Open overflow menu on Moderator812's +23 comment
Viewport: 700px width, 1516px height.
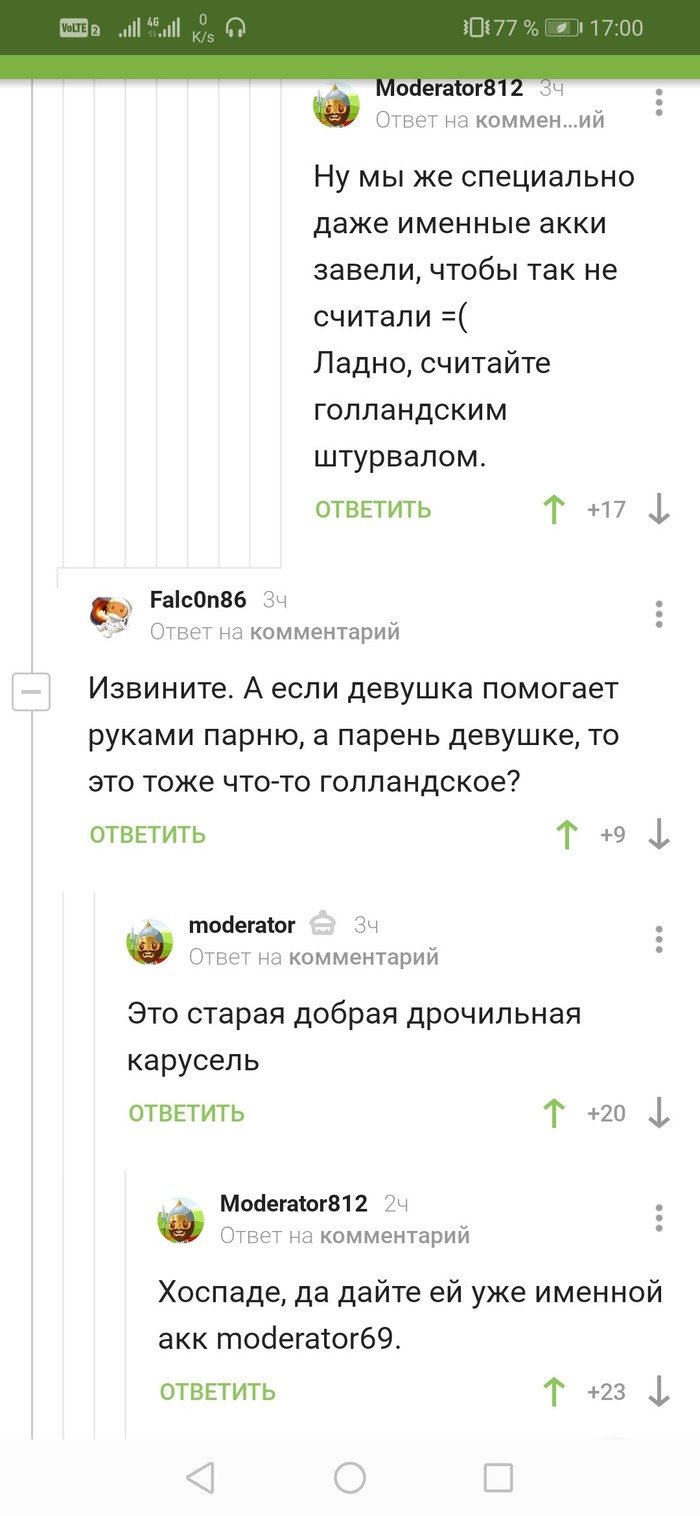pyautogui.click(x=658, y=1217)
